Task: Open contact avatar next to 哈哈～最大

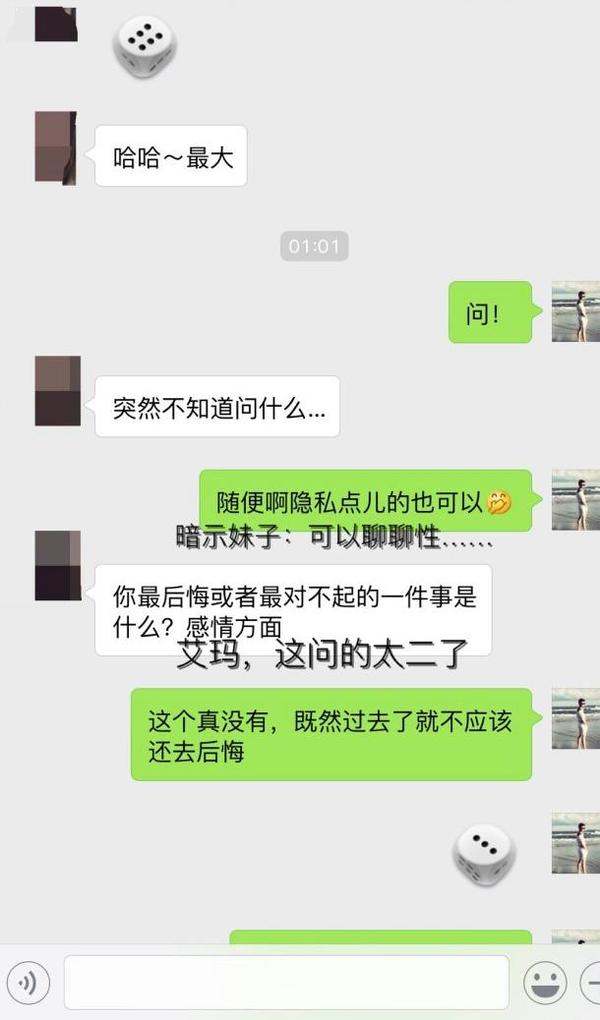Action: 56,148
